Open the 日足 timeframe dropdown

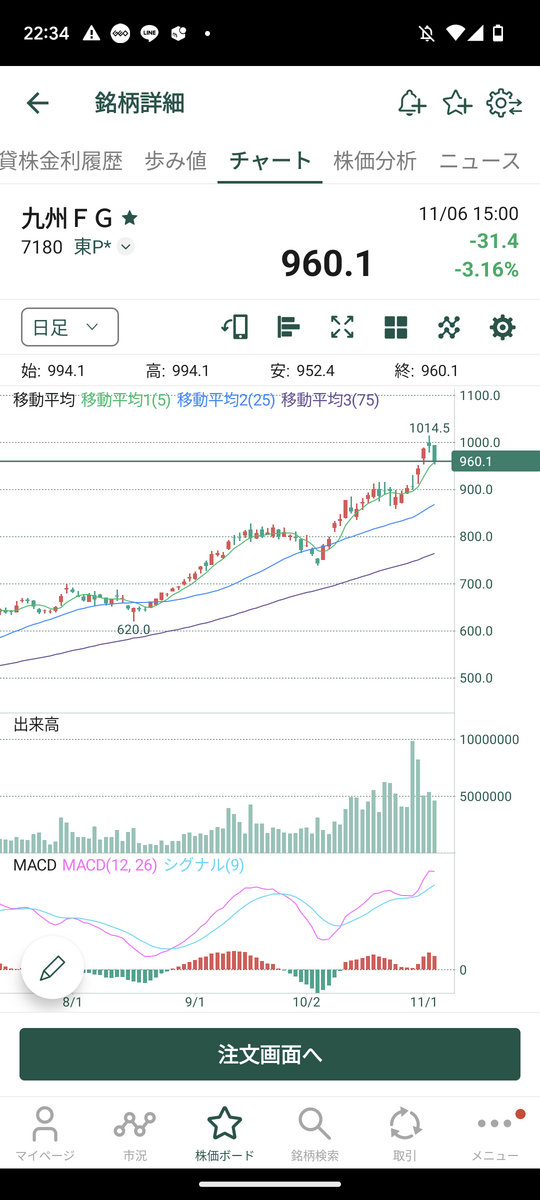[70, 327]
